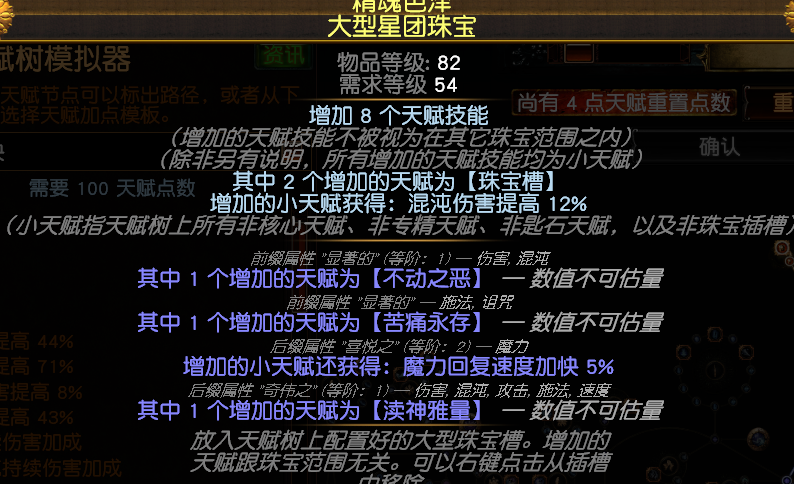Screen dimensions: 794x484
Task: Open the green 资讯 info button
Action: (x=281, y=57)
